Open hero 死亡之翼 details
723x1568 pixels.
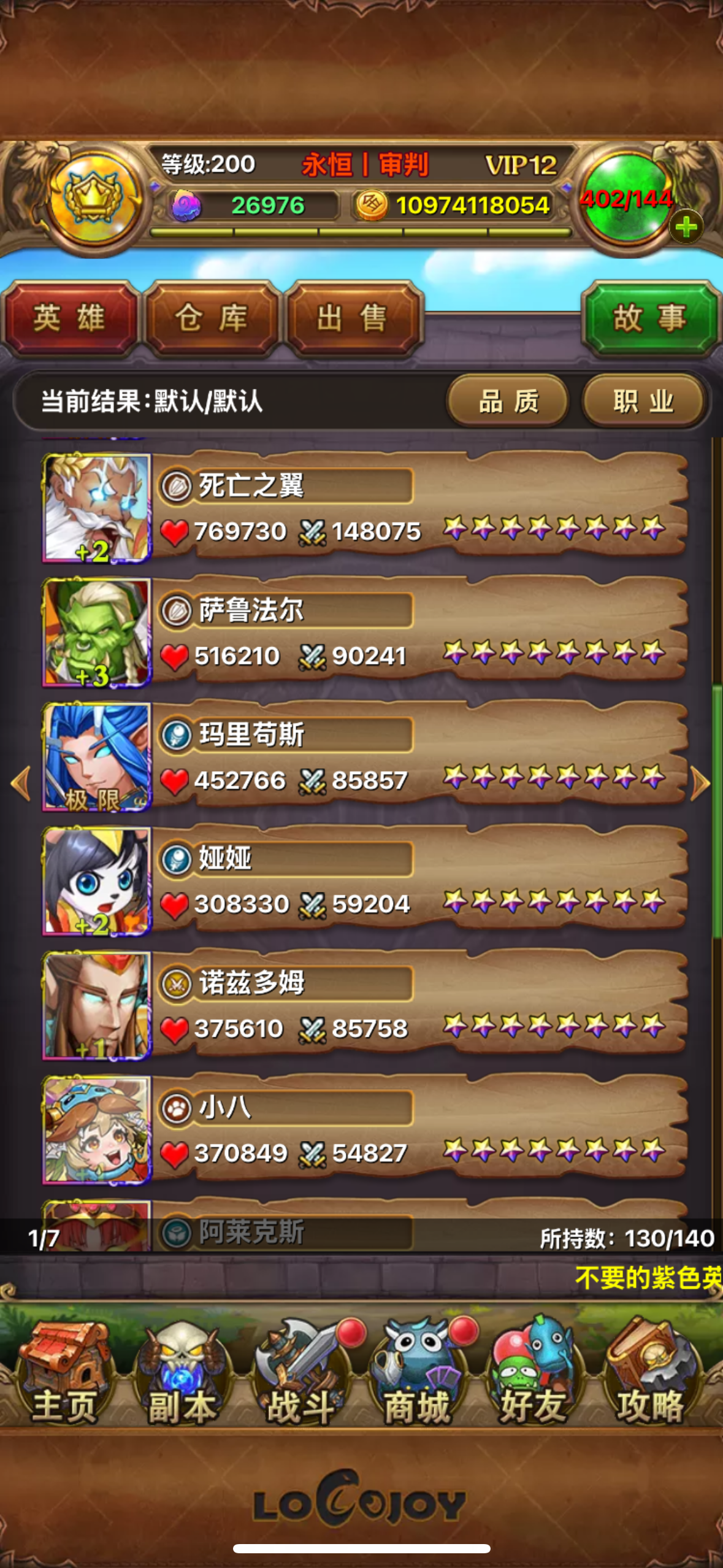362,507
